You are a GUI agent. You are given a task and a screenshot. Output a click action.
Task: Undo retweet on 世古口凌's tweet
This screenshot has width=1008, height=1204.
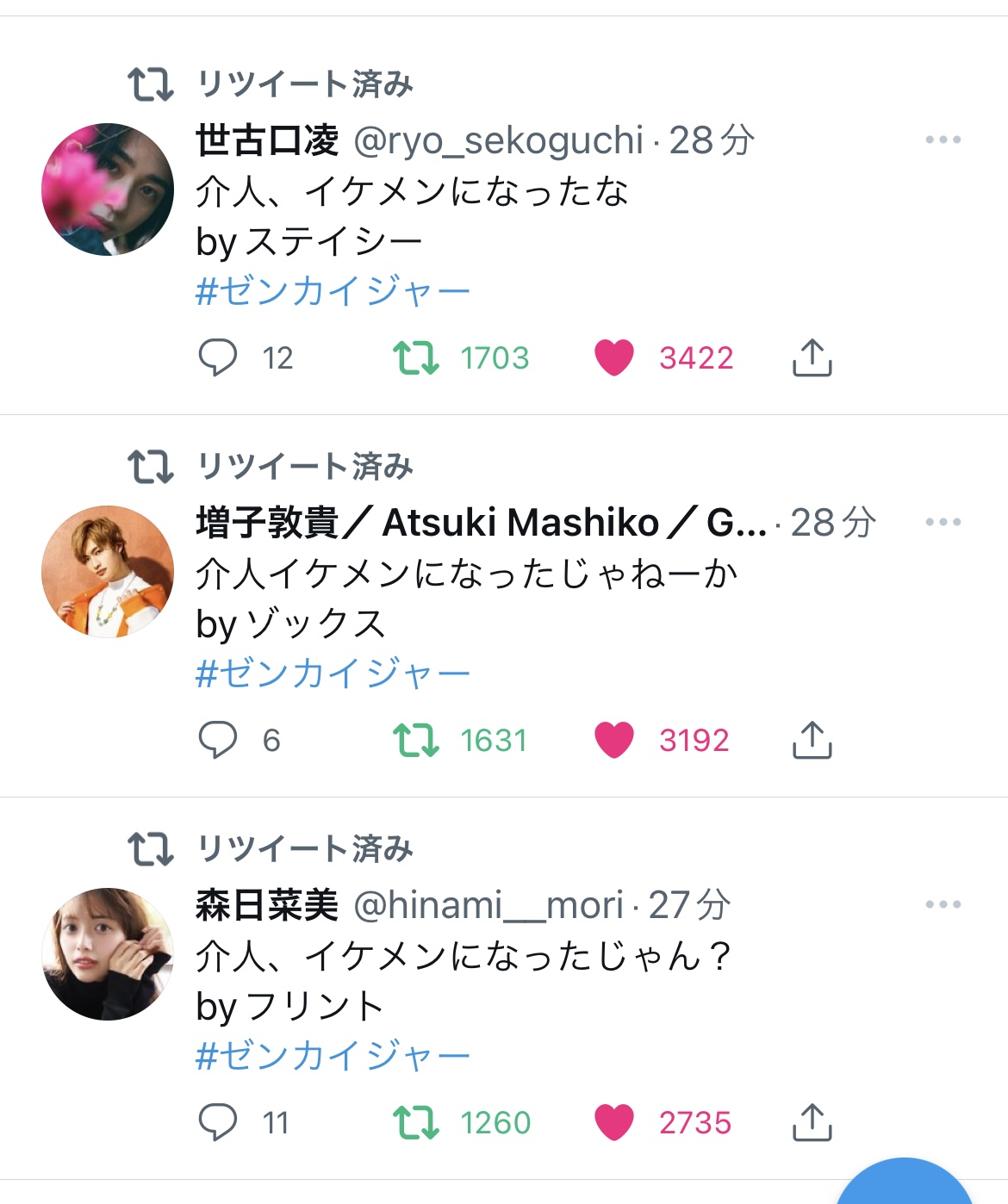[416, 357]
